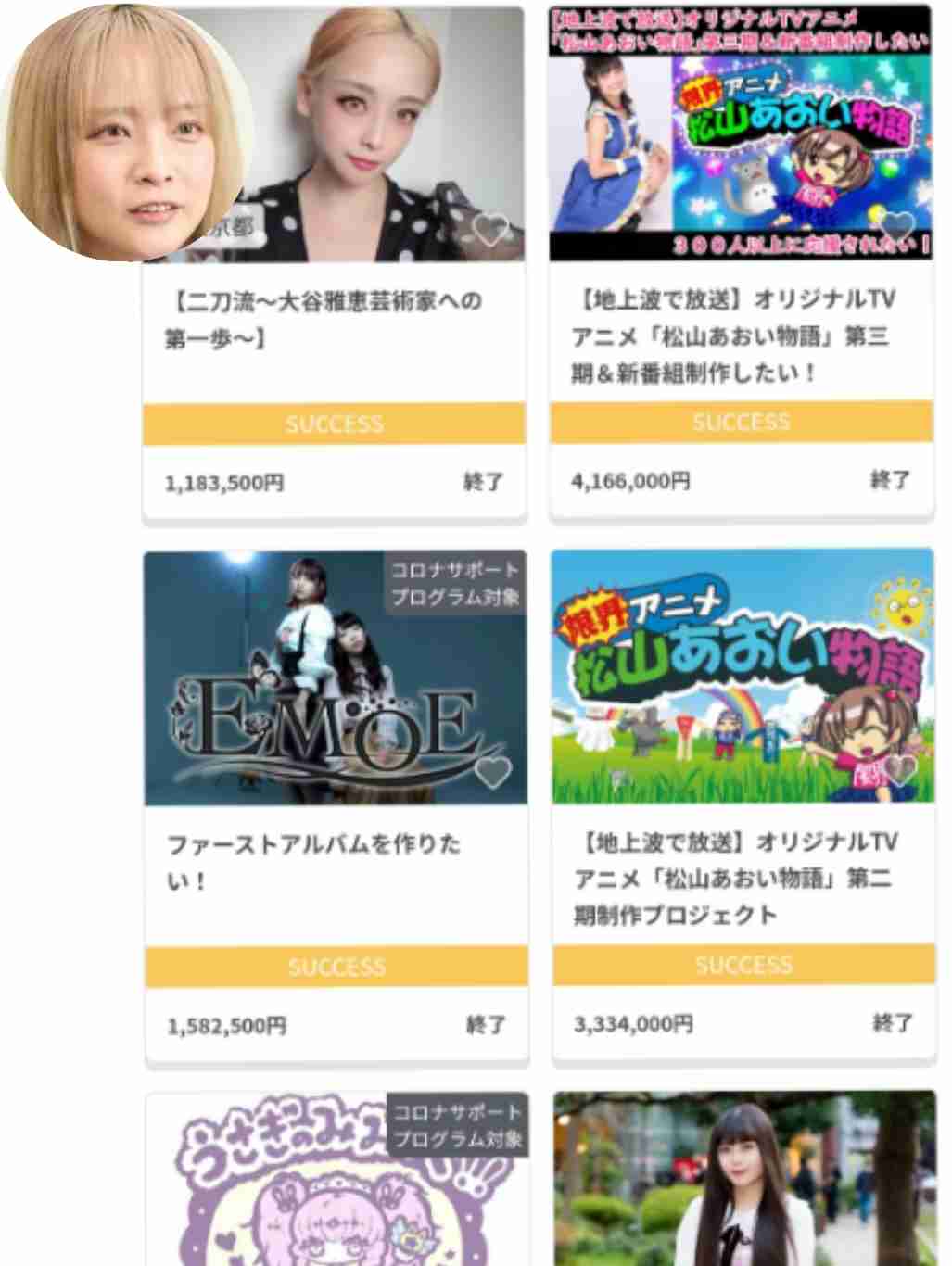This screenshot has height=1266, width=952.
Task: Click the SUCCESS banner on the EMOE project
Action: coord(334,965)
